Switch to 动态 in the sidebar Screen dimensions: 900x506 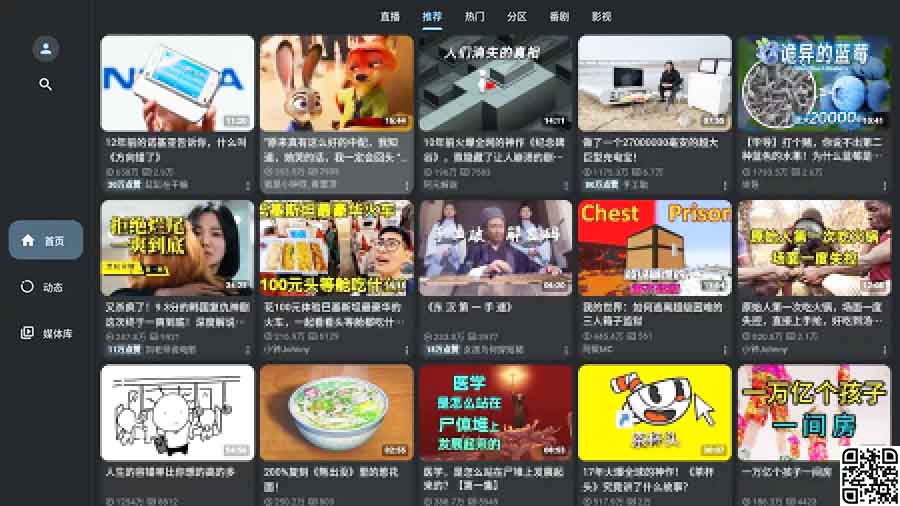(46, 287)
